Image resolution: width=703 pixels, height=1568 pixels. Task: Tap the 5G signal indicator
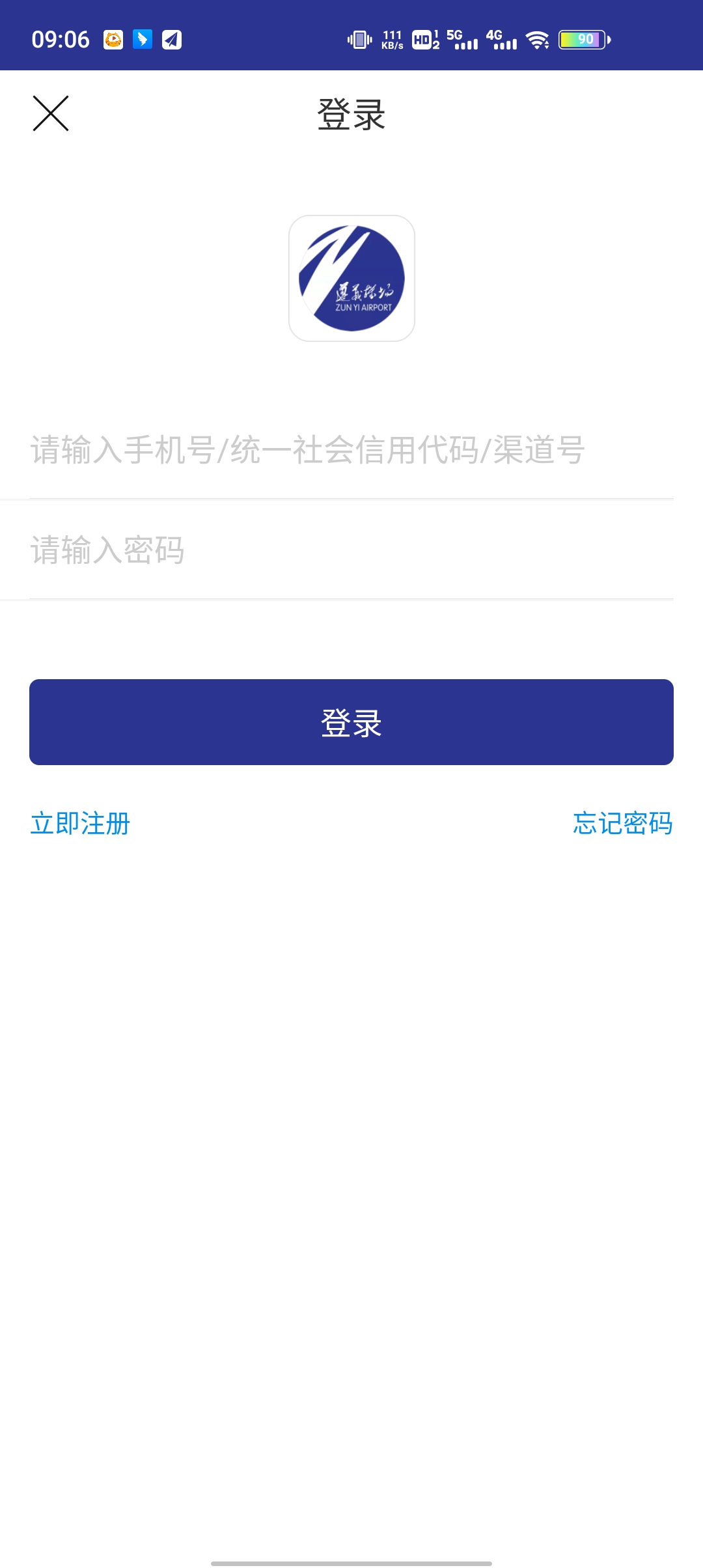pyautogui.click(x=463, y=40)
